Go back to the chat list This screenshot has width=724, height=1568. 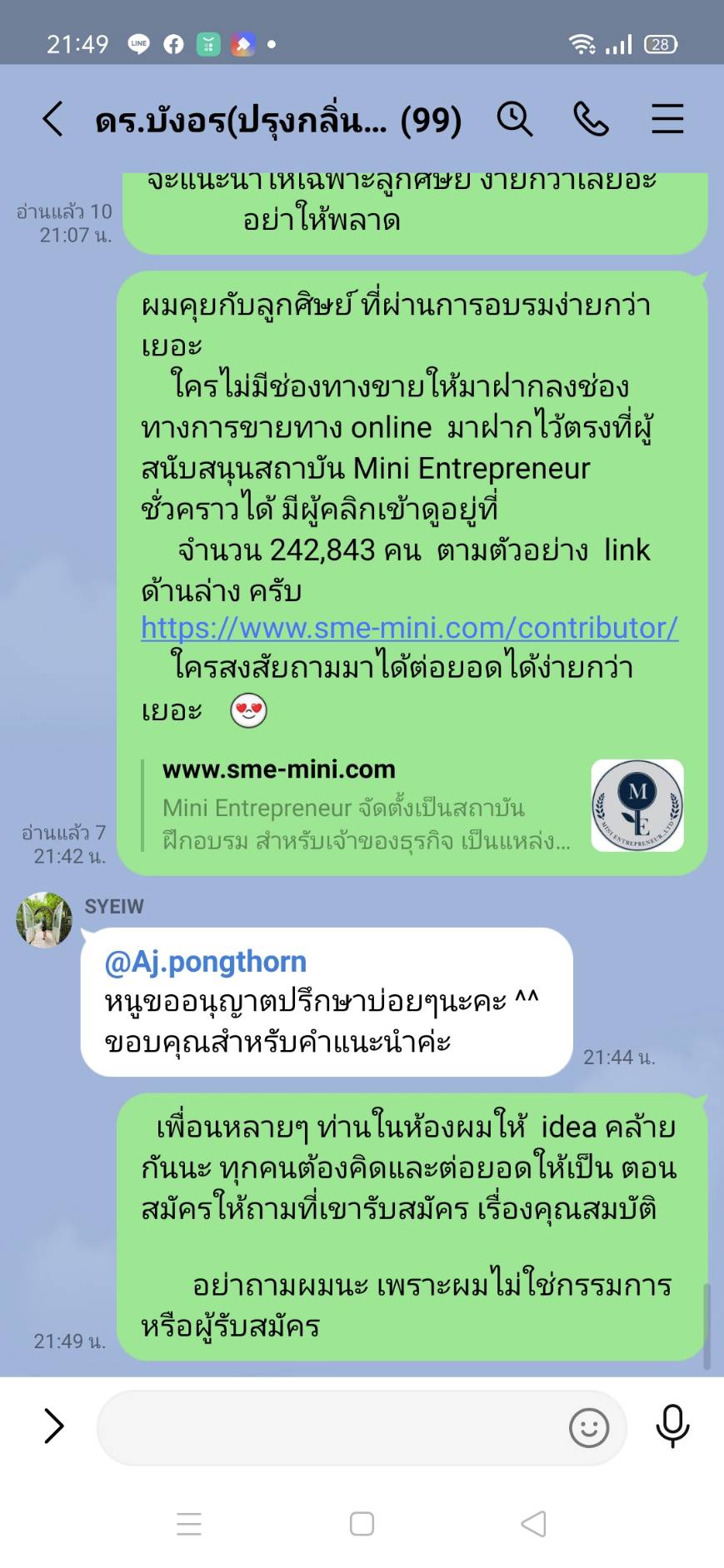pos(52,119)
